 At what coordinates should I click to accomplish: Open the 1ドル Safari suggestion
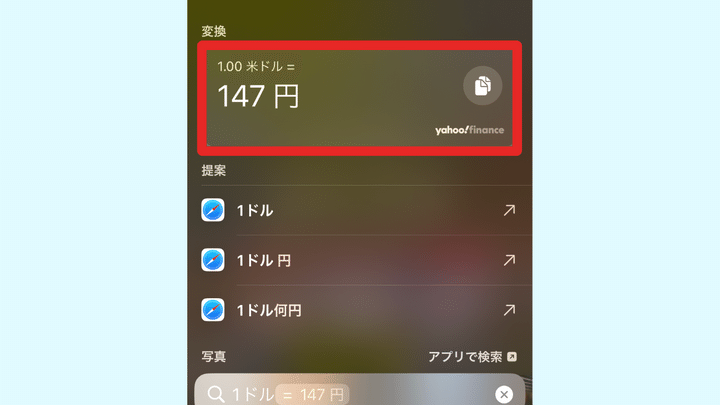pyautogui.click(x=360, y=211)
